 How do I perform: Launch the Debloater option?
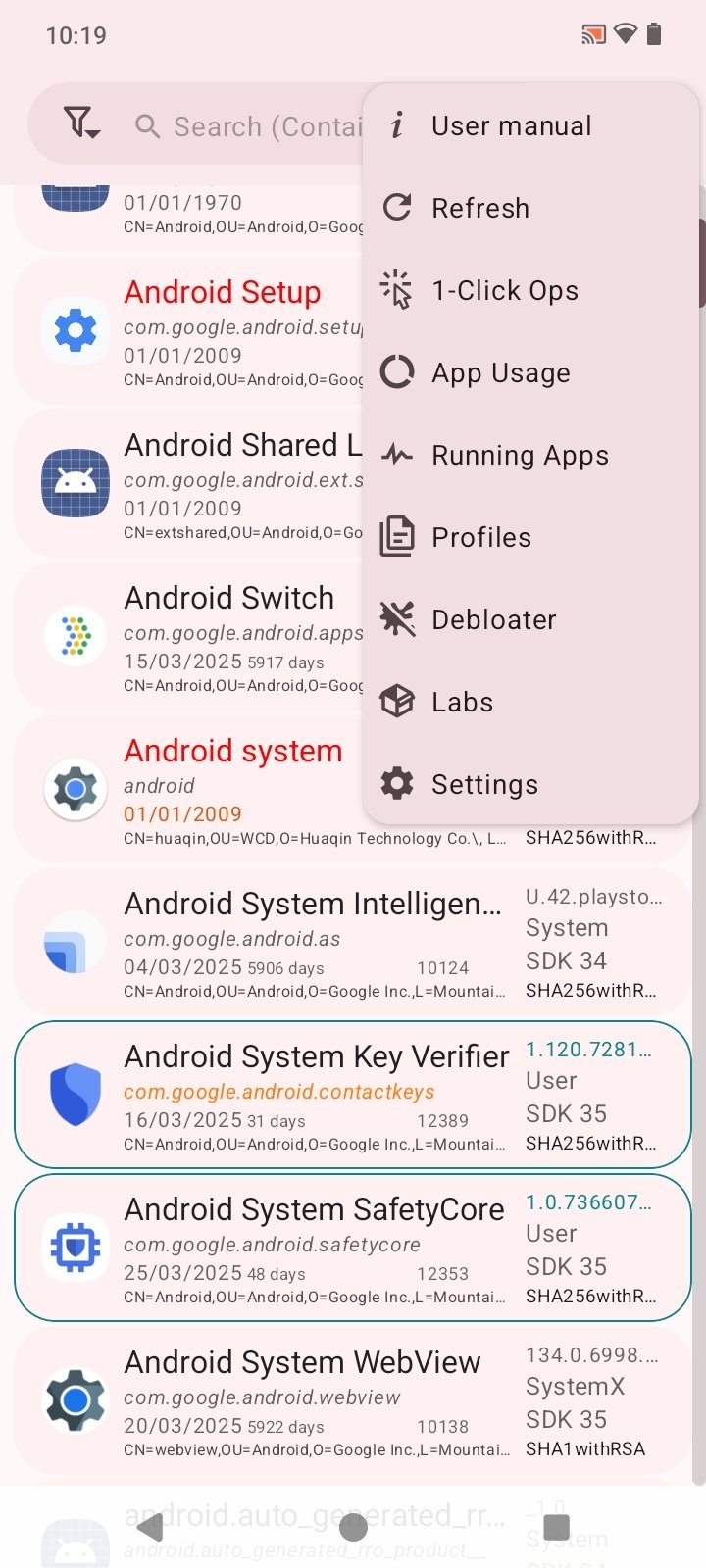click(x=493, y=620)
